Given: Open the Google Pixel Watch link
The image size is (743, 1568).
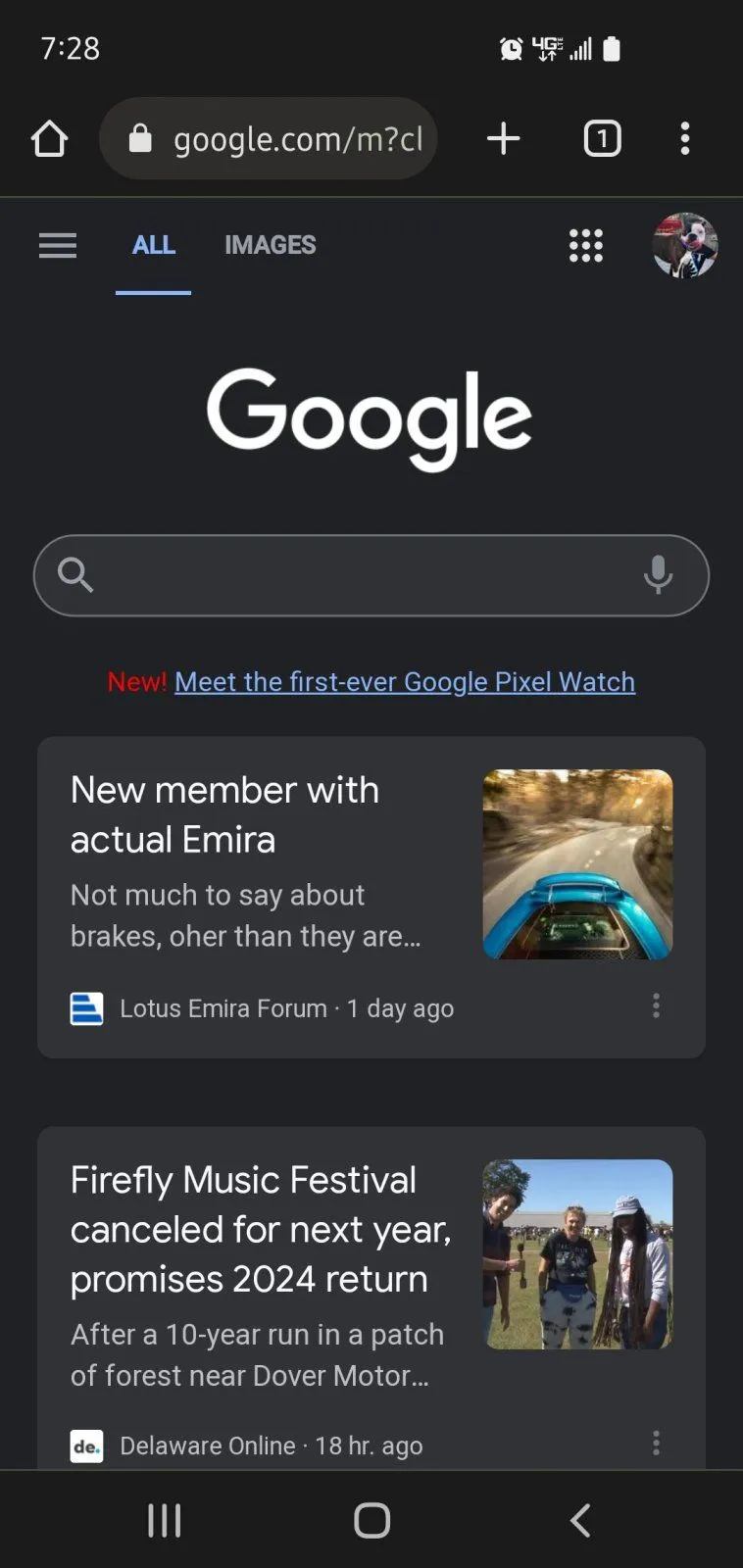Looking at the screenshot, I should click(404, 681).
